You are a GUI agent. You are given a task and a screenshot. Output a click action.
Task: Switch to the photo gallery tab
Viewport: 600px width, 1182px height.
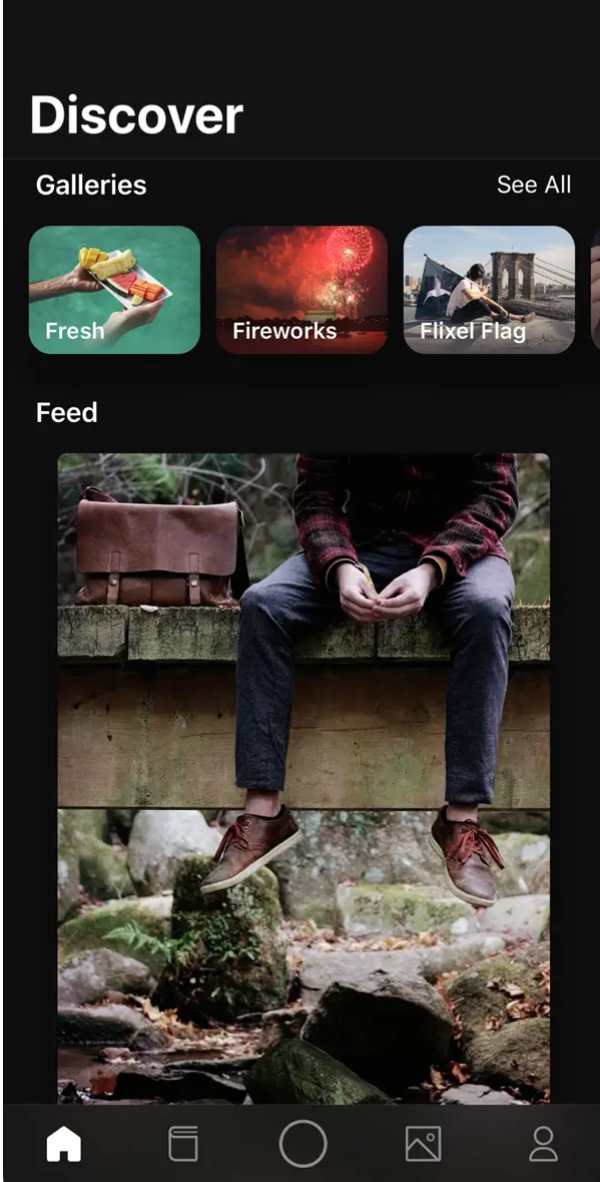423,1143
